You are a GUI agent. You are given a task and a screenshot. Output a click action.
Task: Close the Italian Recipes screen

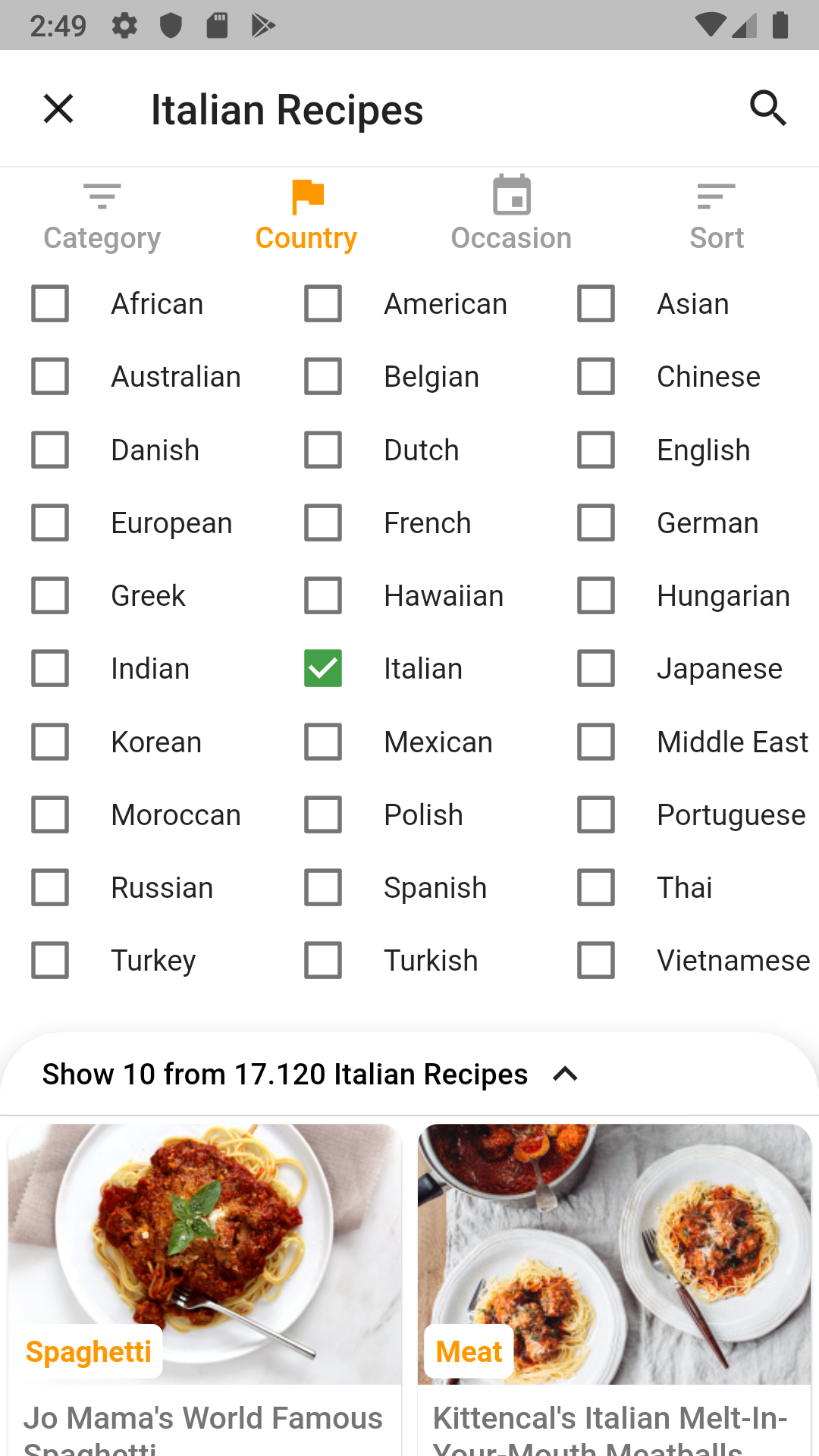(58, 108)
